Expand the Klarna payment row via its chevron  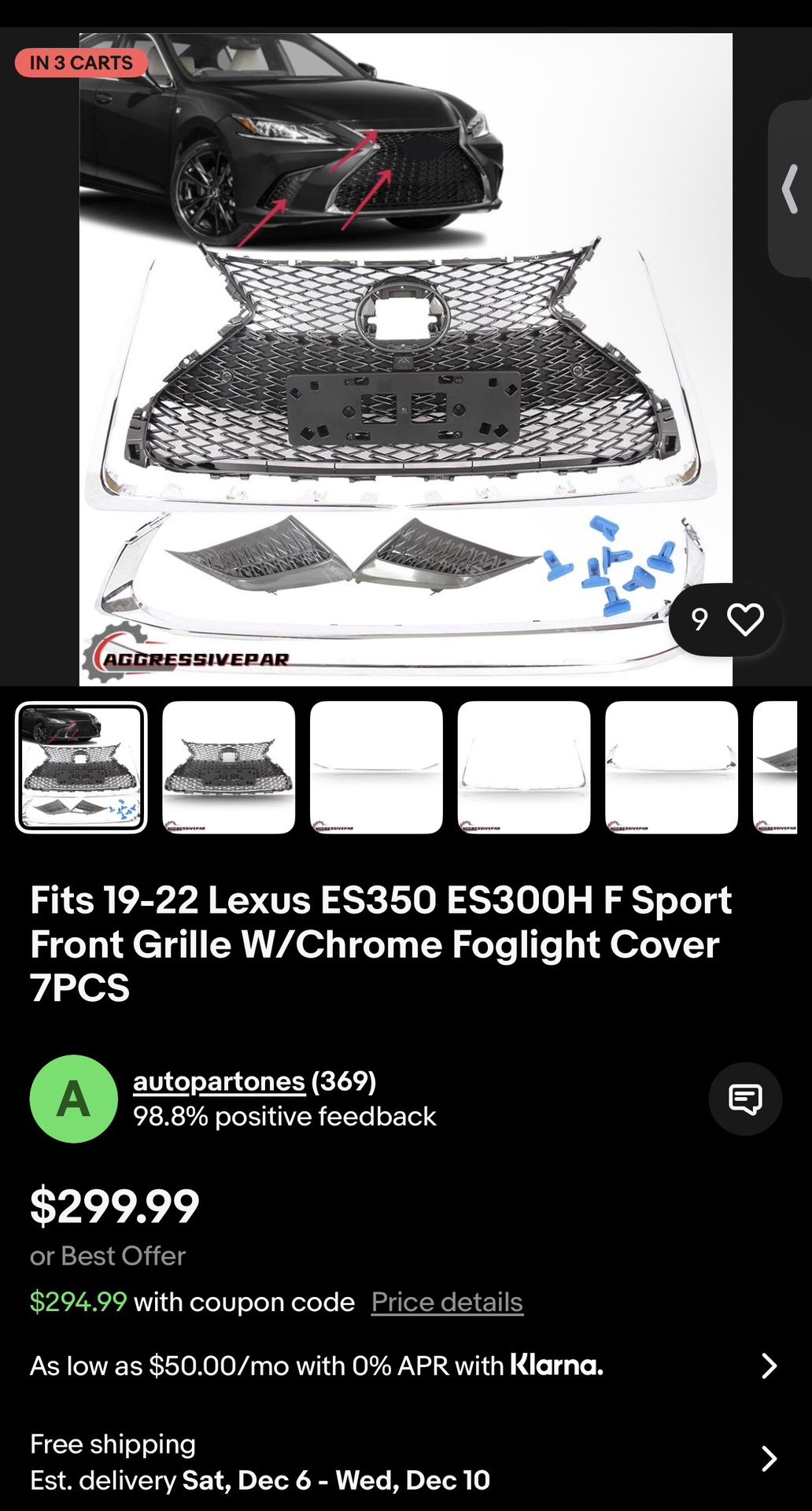point(768,1365)
